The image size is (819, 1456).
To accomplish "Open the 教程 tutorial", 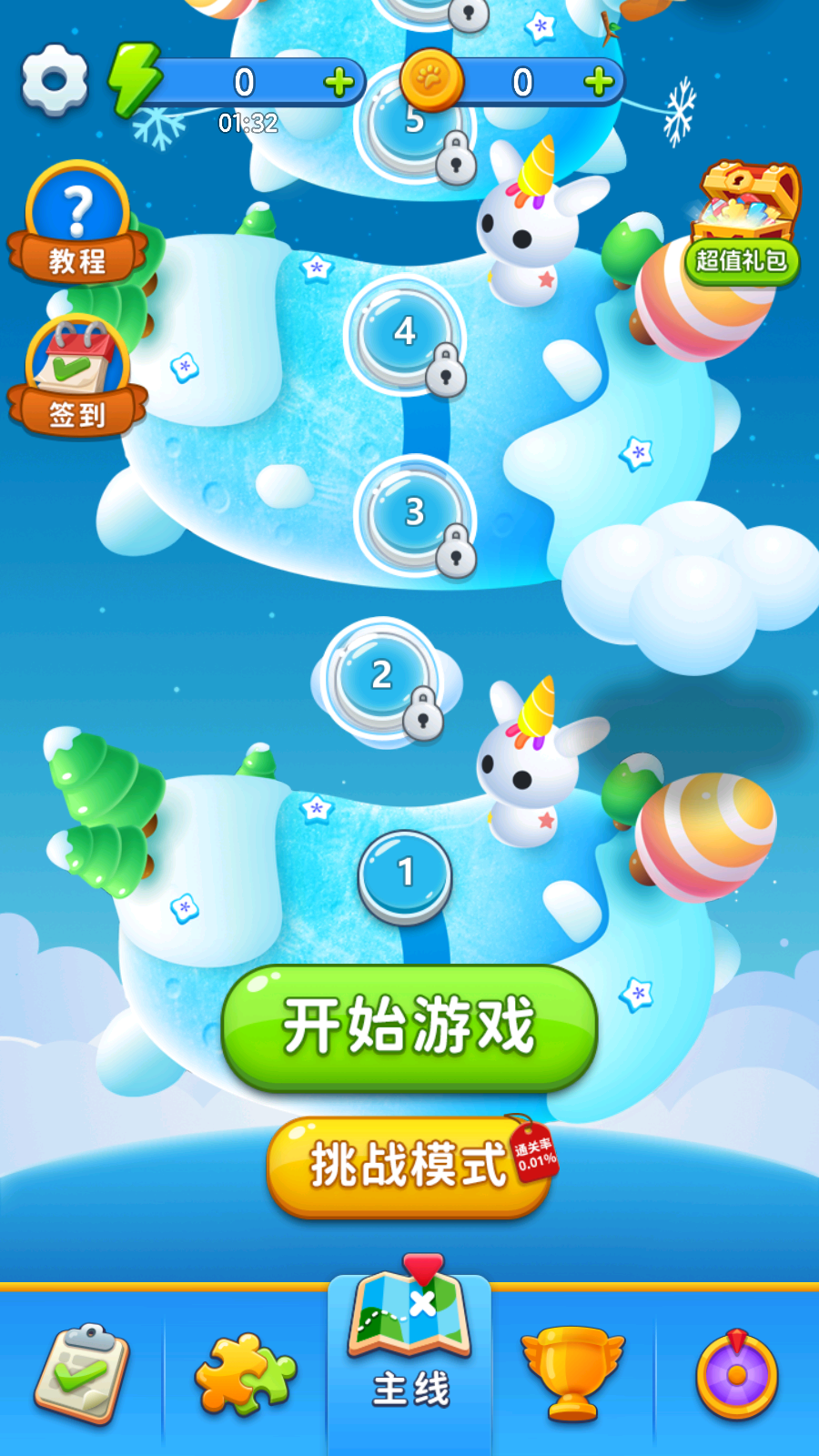I will [x=77, y=224].
